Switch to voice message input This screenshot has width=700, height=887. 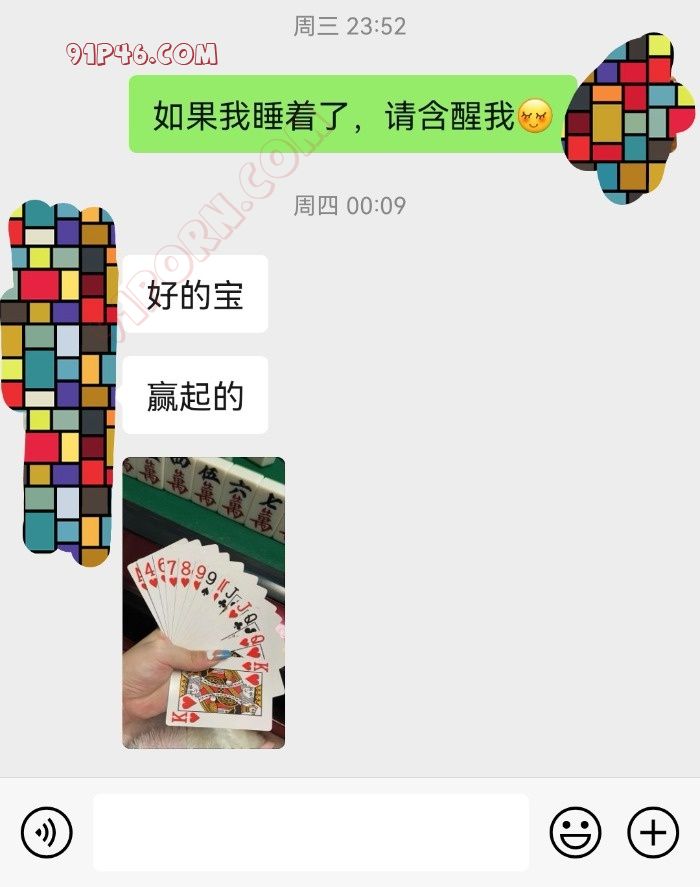46,832
